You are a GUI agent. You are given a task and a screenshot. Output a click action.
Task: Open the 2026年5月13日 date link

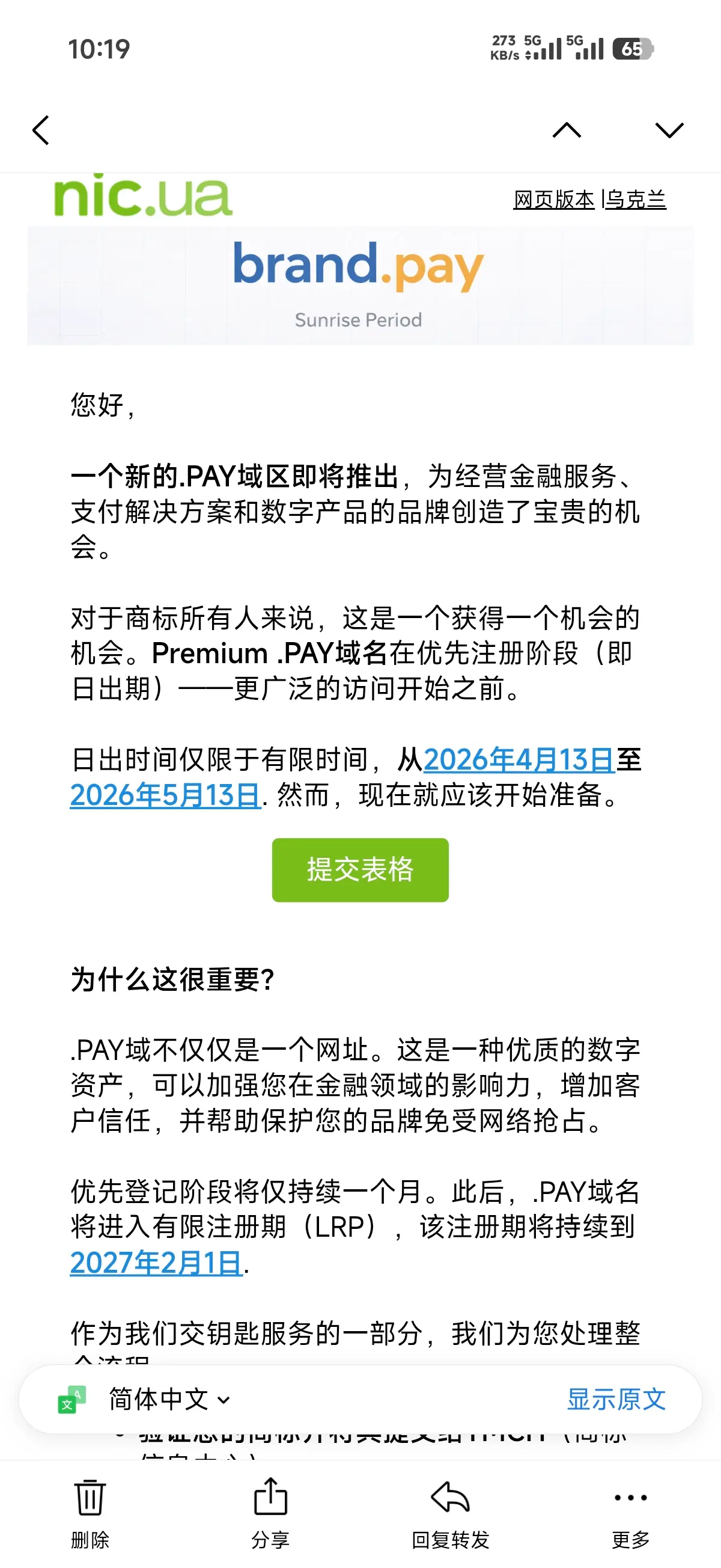coord(165,795)
